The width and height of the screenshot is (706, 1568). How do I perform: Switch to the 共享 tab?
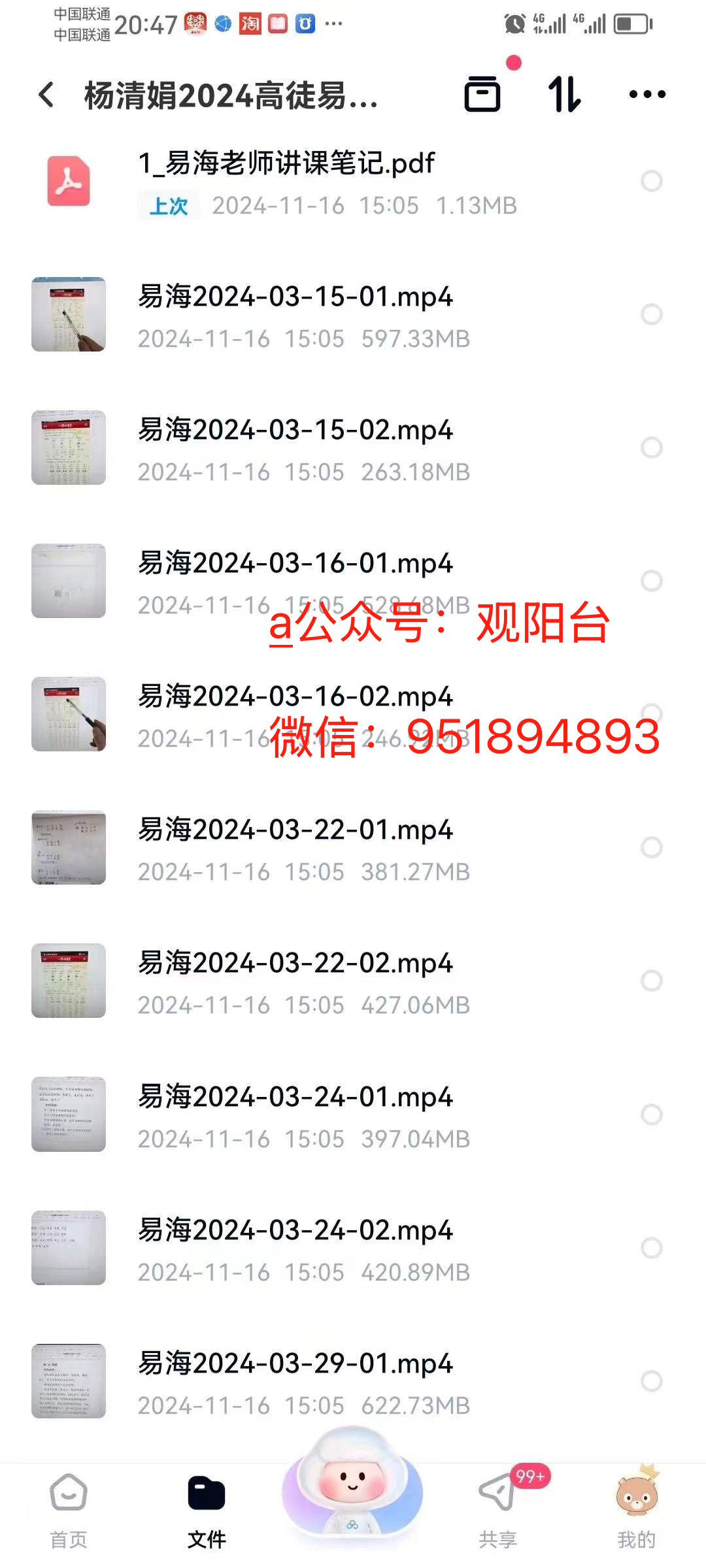point(497,1509)
